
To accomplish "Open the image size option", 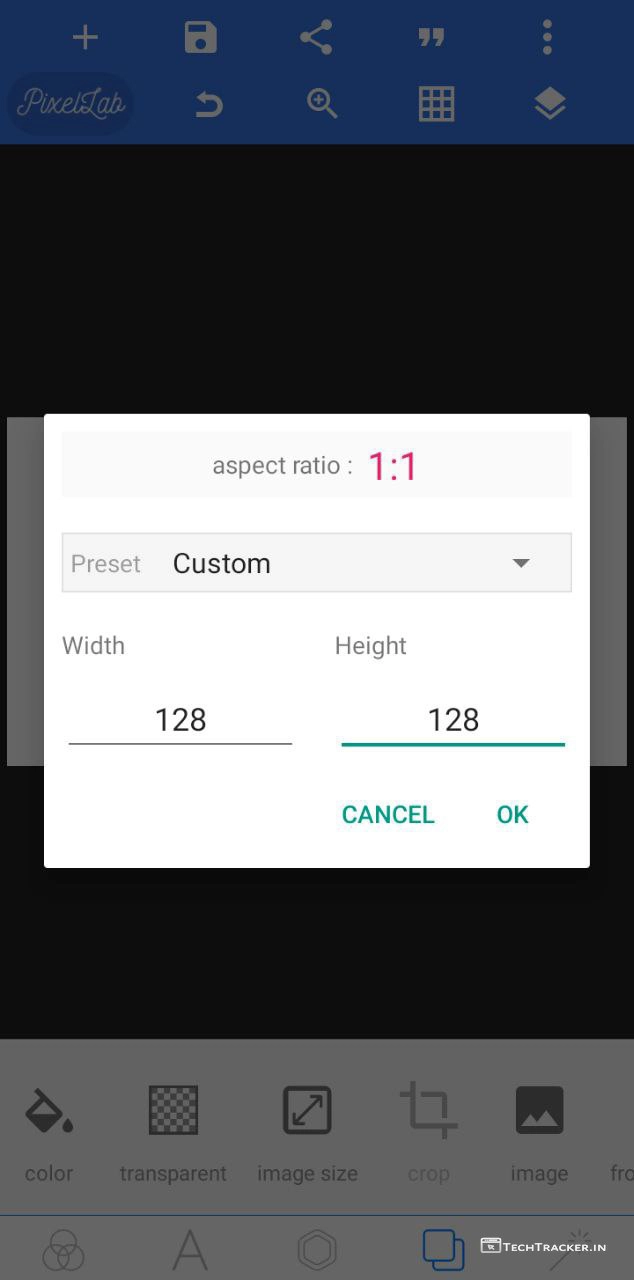I will tap(307, 1132).
